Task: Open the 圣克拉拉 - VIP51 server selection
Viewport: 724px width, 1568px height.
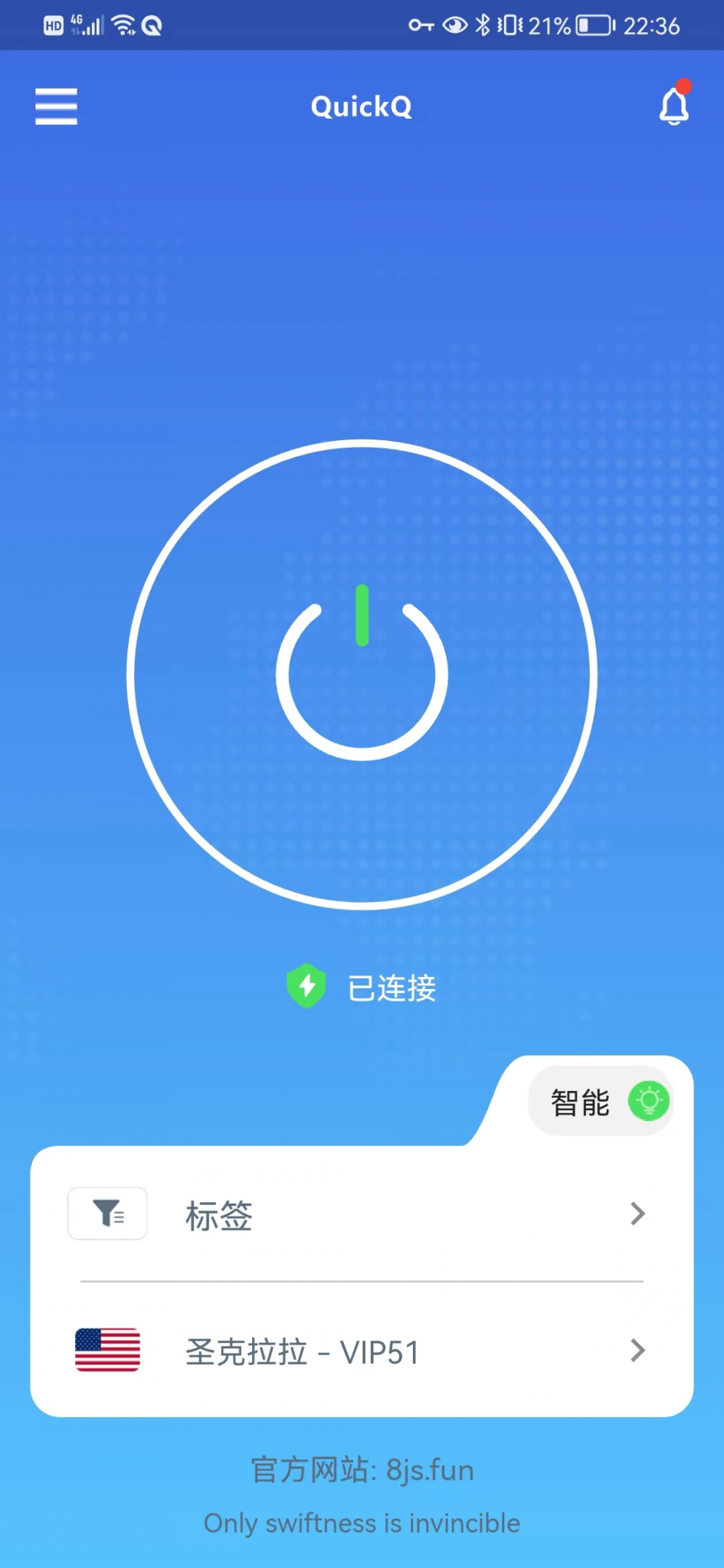Action: [362, 1351]
